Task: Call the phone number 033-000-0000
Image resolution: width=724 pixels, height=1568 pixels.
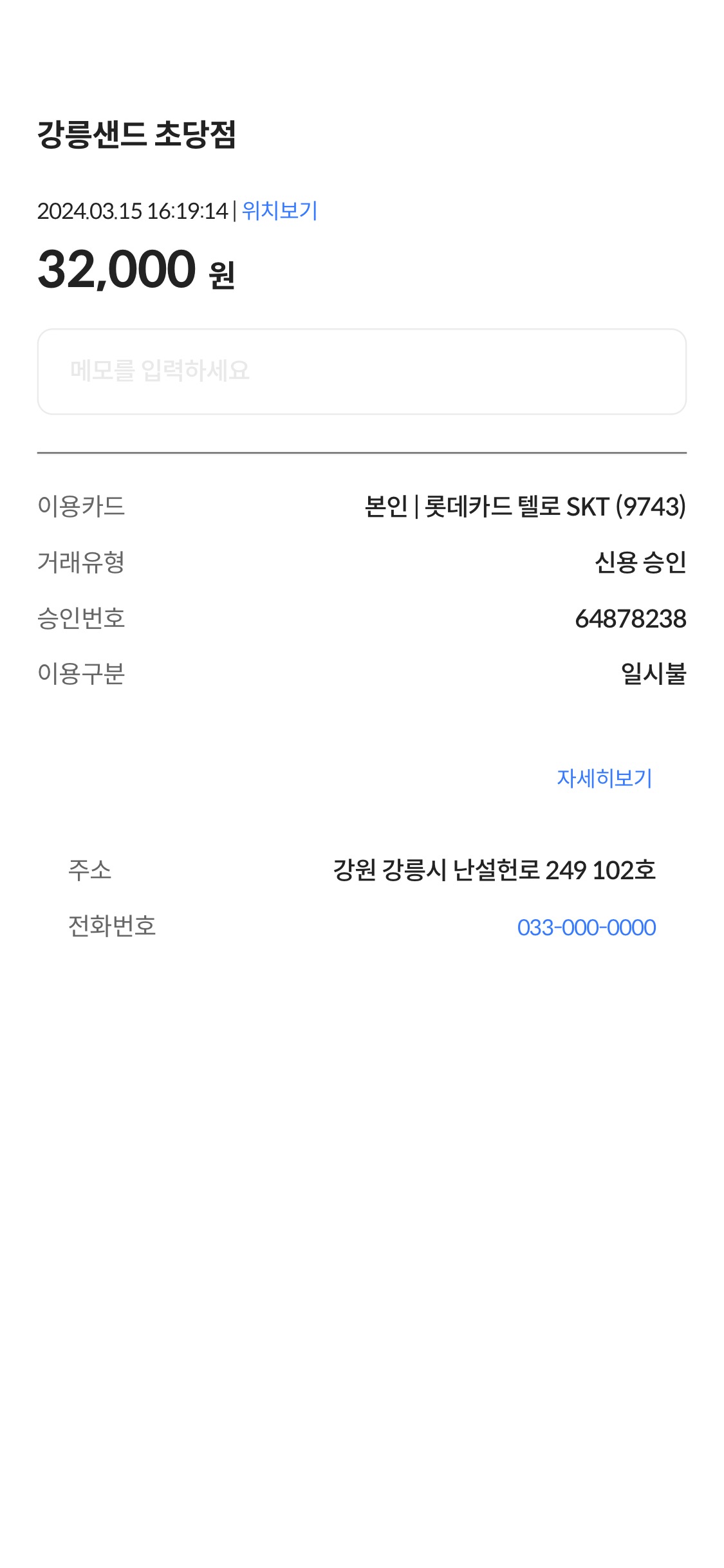Action: [586, 927]
